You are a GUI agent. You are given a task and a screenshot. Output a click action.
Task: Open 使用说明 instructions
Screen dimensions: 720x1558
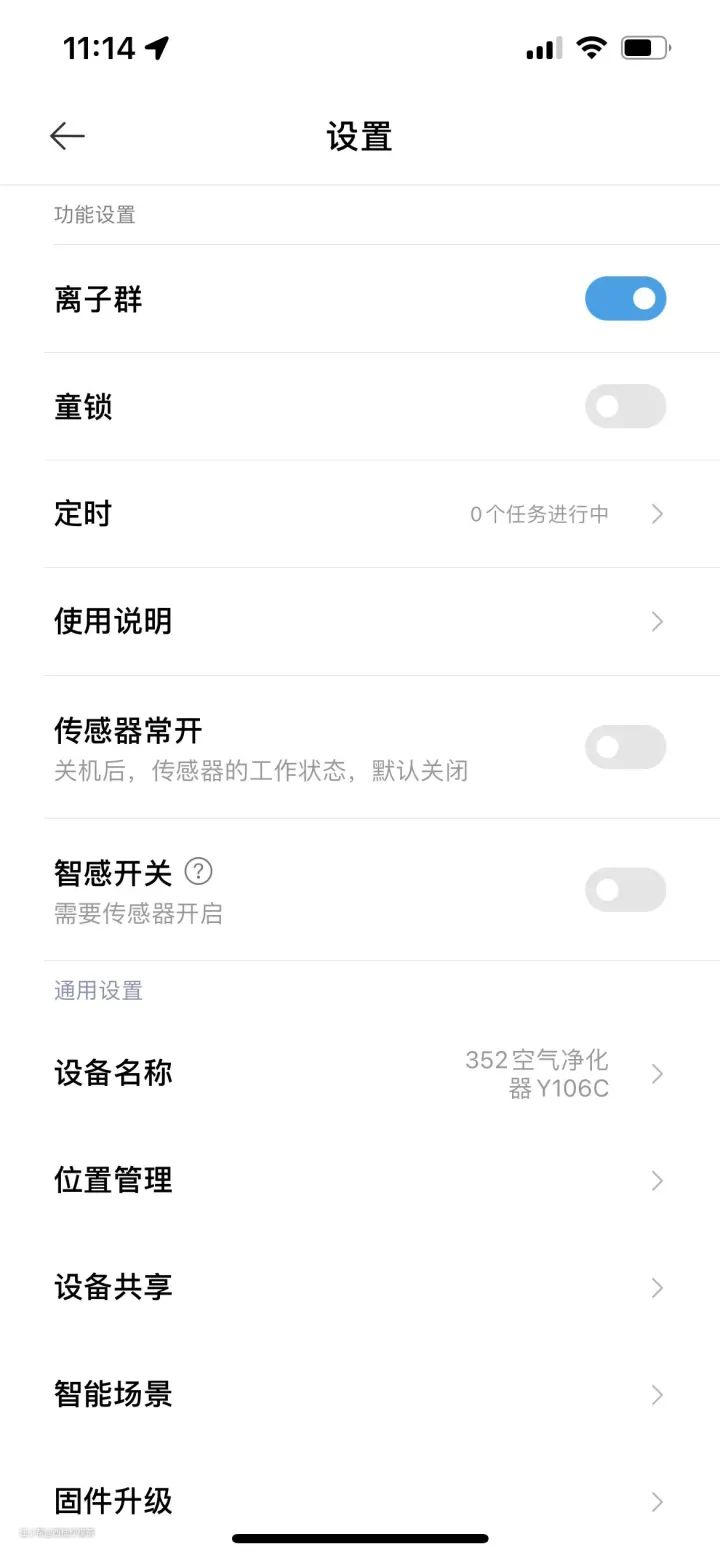pos(360,621)
